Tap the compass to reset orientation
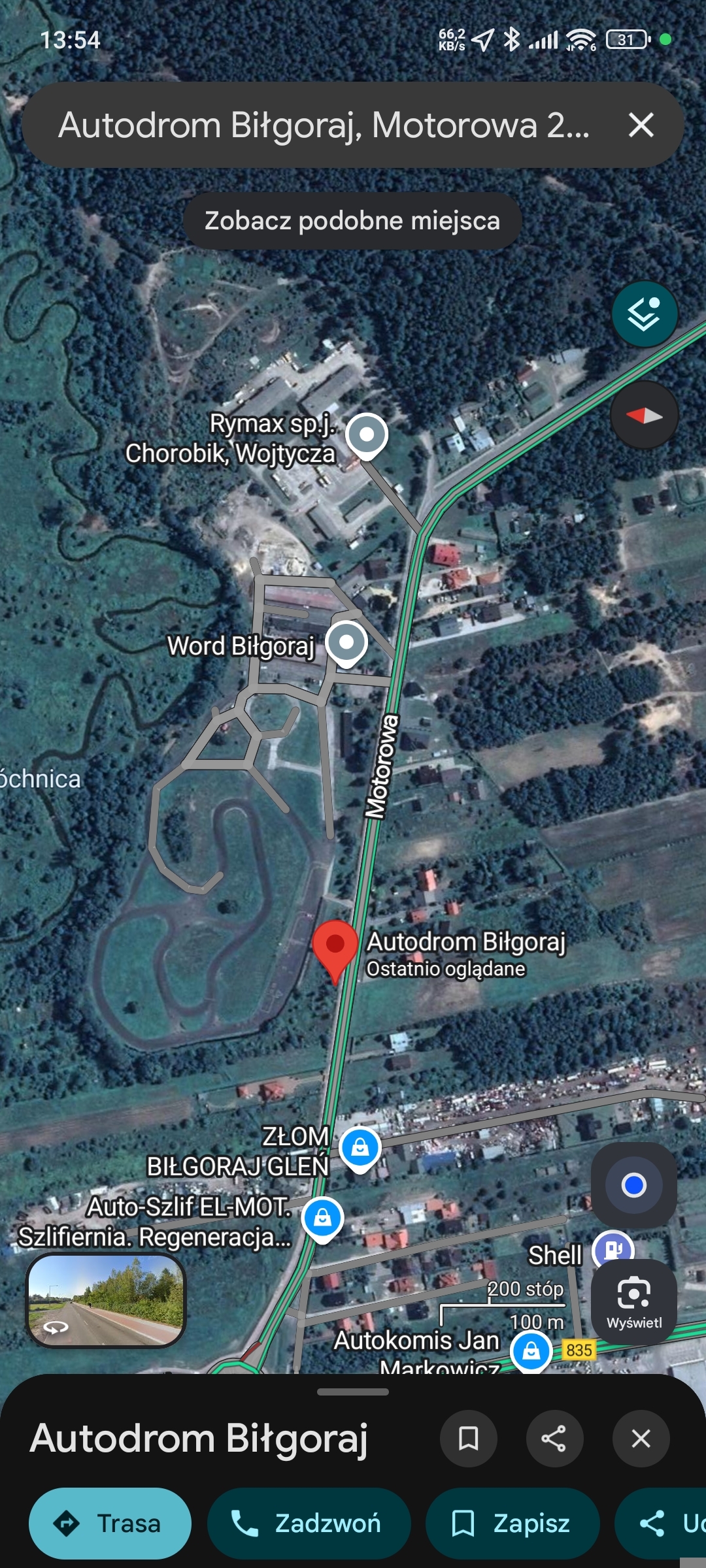The height and width of the screenshot is (1568, 706). coord(645,415)
